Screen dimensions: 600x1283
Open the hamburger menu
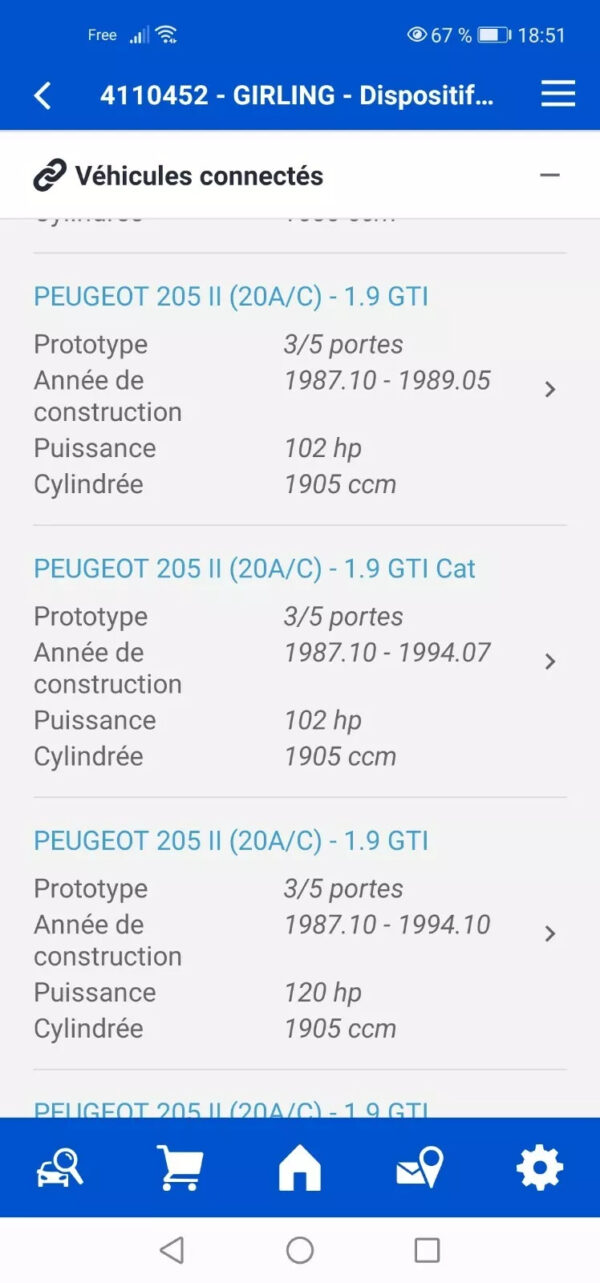coord(558,95)
